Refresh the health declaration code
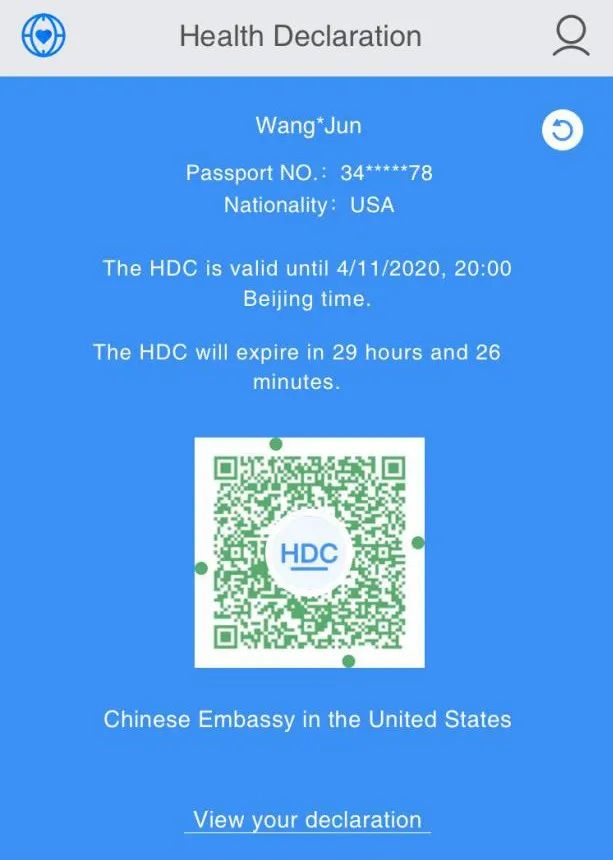Screen dimensions: 613x860 (x=562, y=130)
